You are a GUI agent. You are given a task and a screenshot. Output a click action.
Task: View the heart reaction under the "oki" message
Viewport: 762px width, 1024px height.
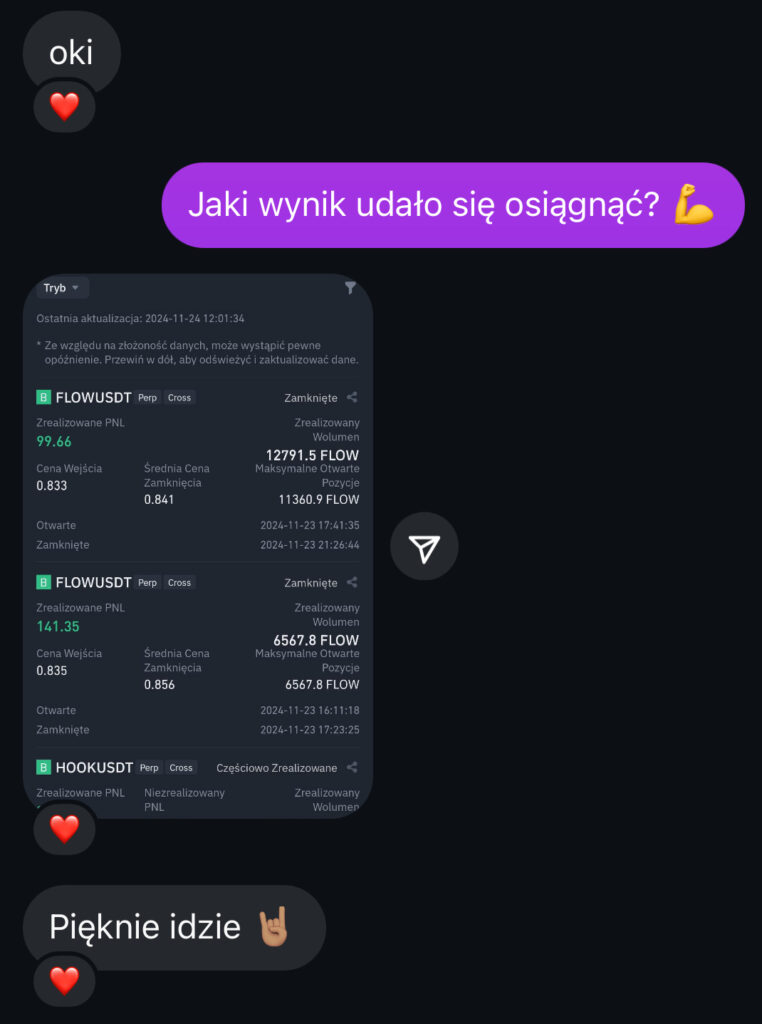pos(64,106)
